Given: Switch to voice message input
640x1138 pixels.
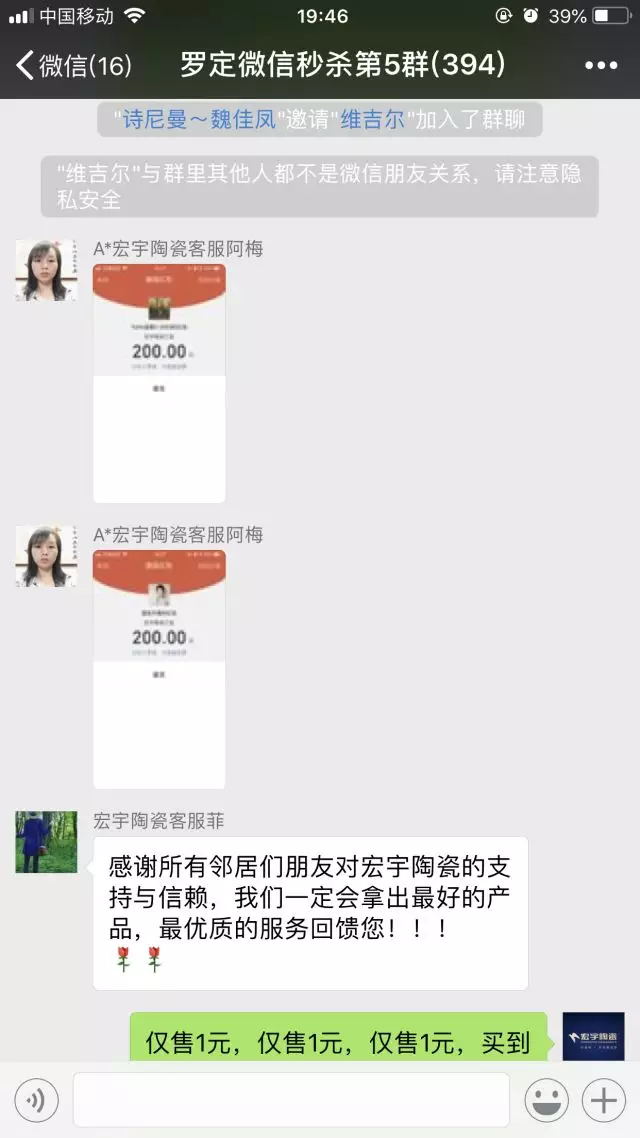Looking at the screenshot, I should 36,1101.
